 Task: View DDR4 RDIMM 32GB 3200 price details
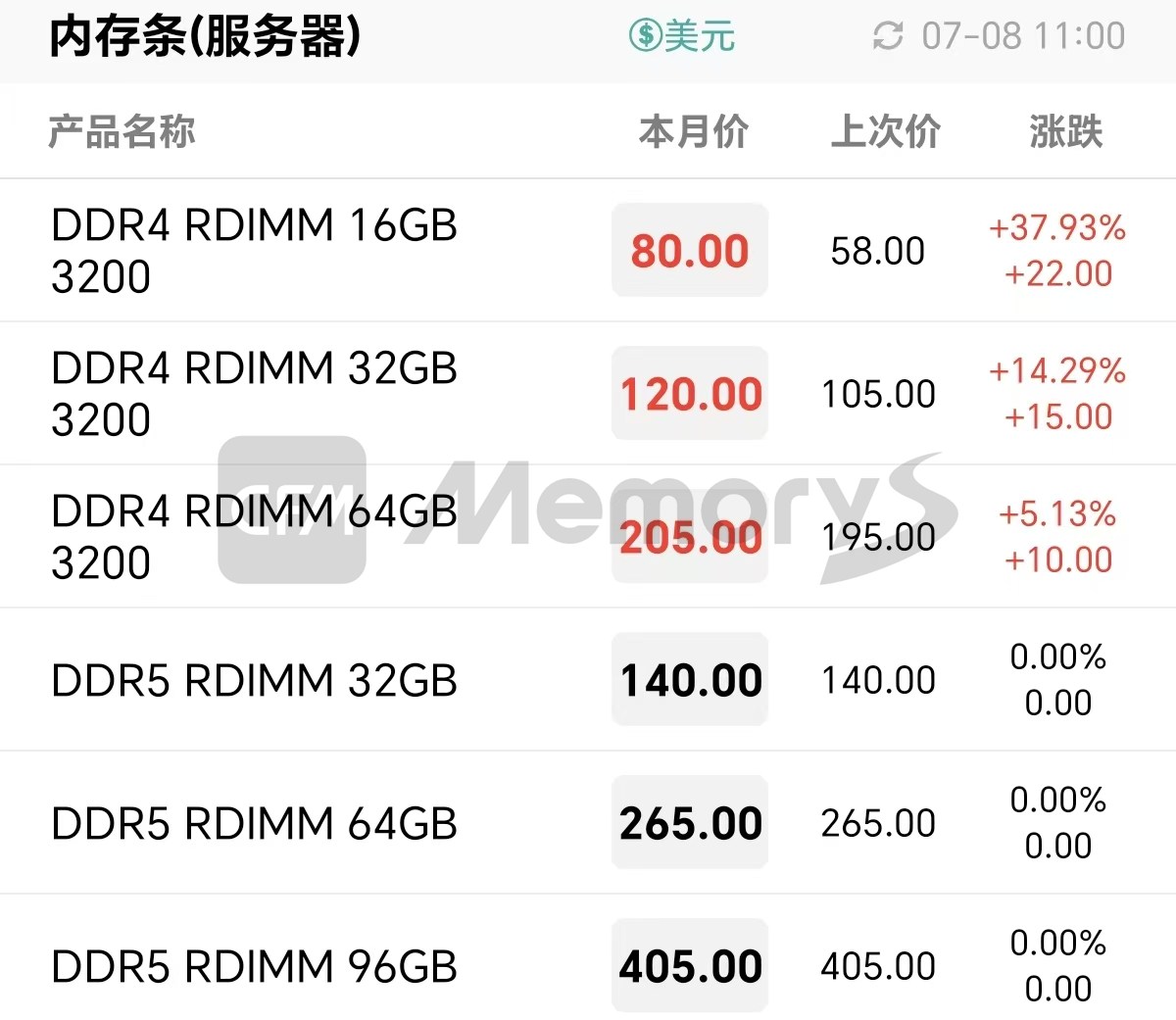coord(254,394)
